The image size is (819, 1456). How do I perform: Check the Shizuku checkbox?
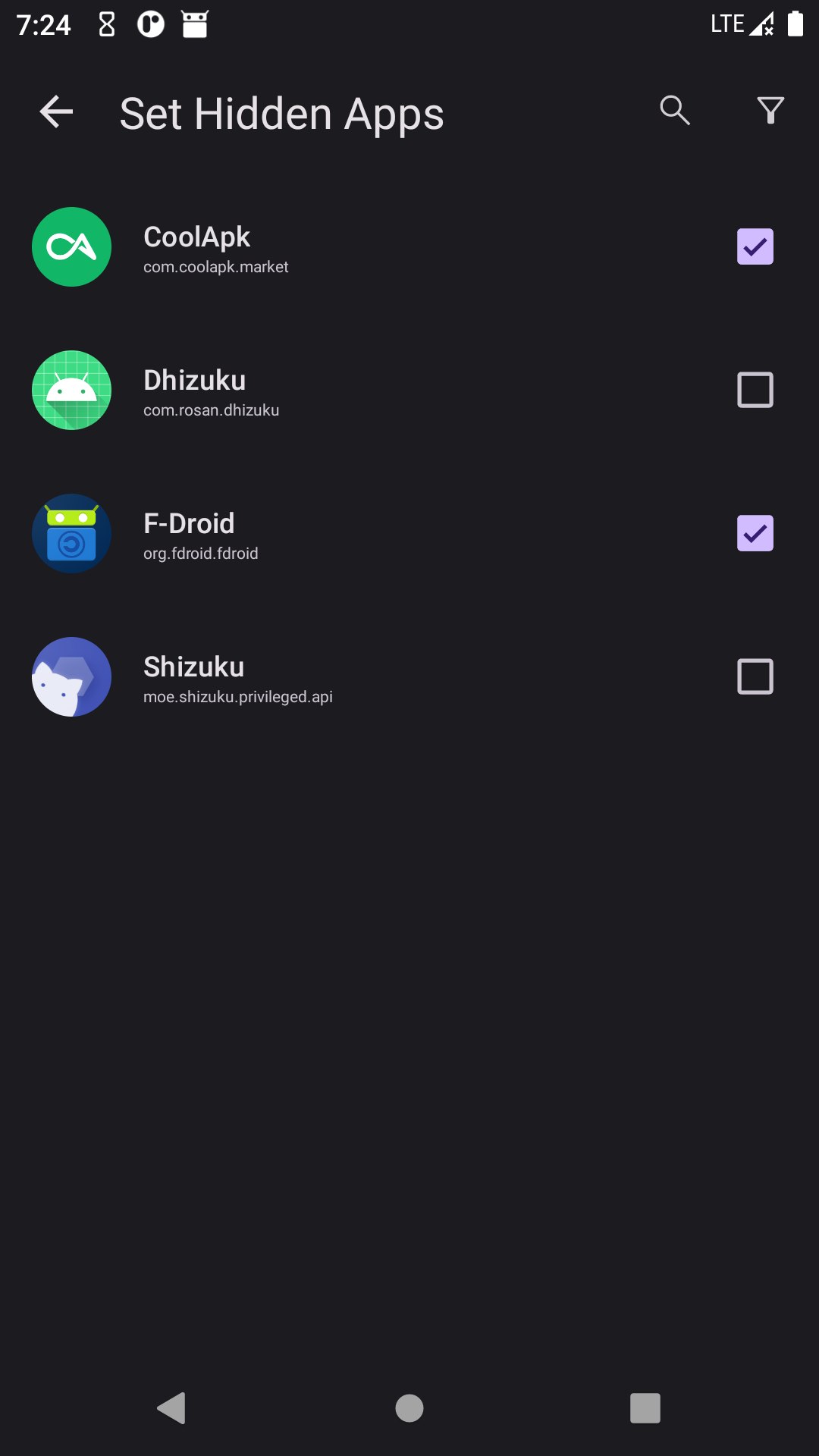(755, 676)
